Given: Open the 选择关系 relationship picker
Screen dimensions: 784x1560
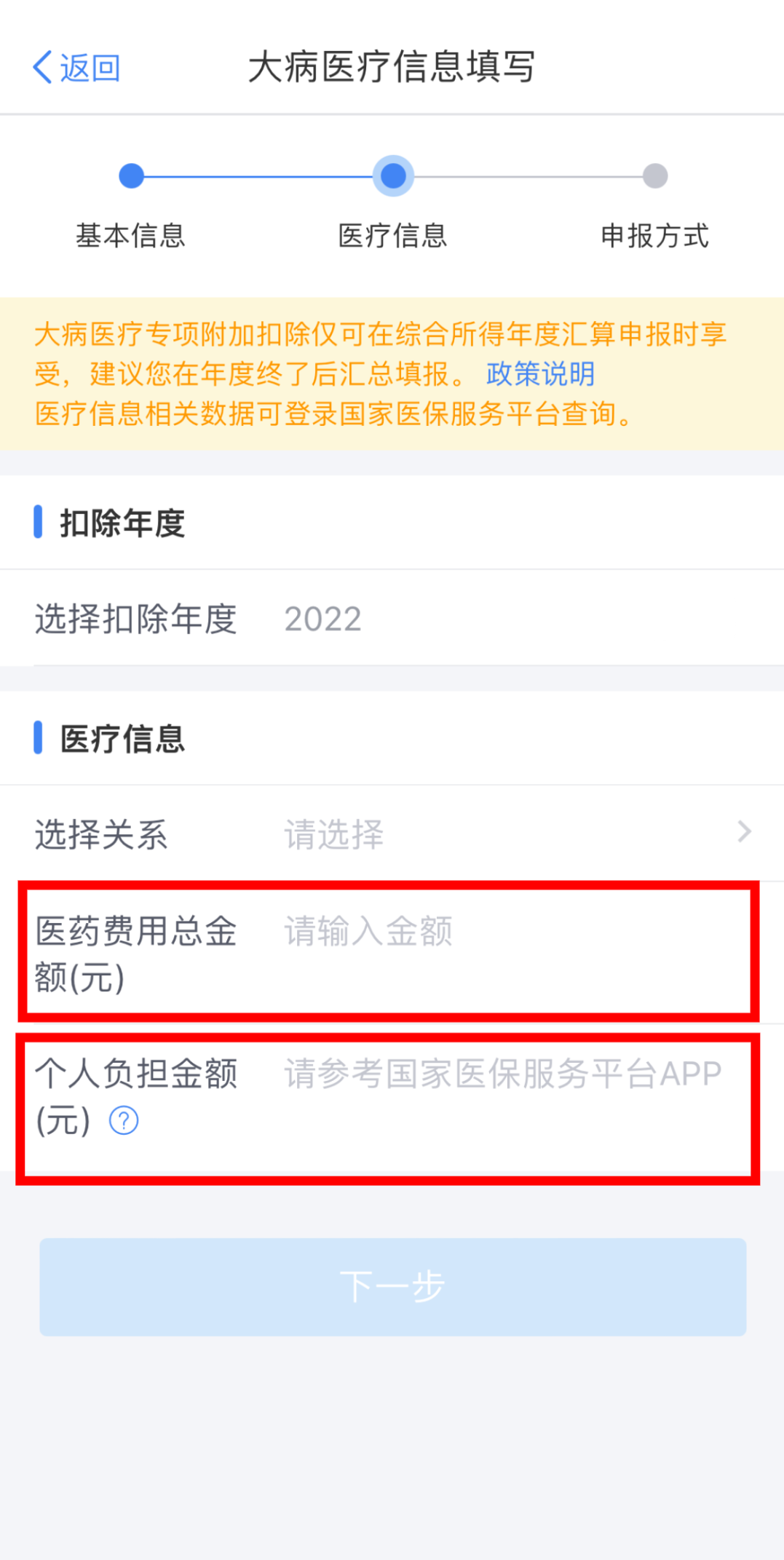Looking at the screenshot, I should [x=392, y=834].
